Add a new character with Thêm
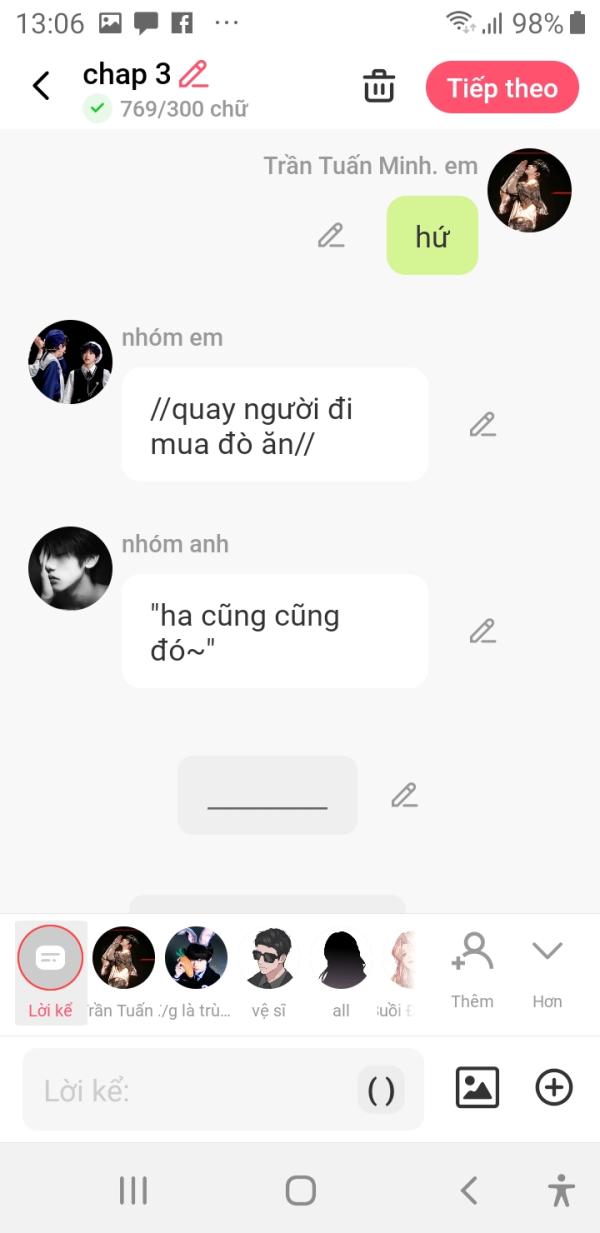 coord(472,970)
